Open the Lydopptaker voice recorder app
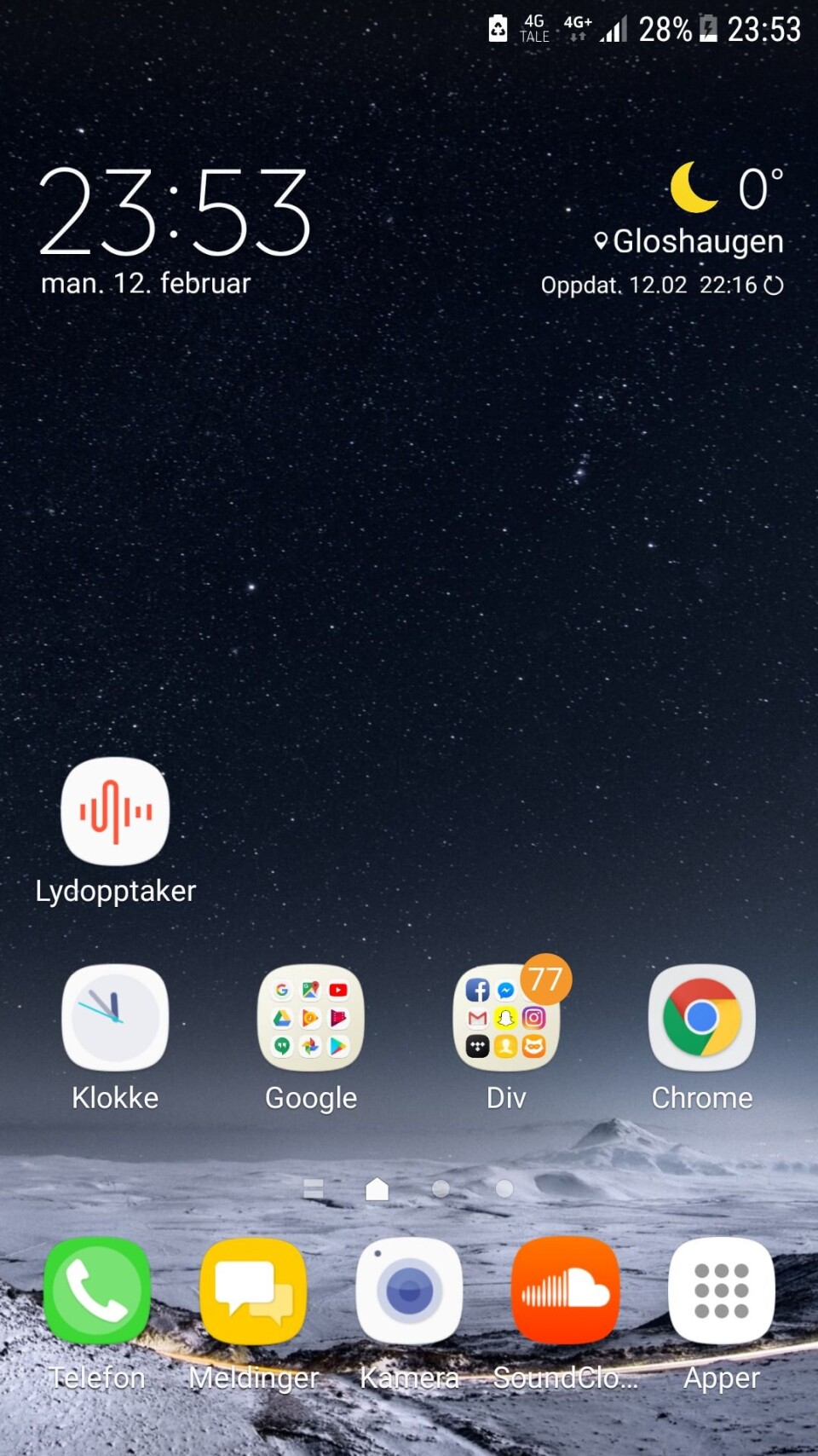818x1456 pixels. click(x=115, y=812)
